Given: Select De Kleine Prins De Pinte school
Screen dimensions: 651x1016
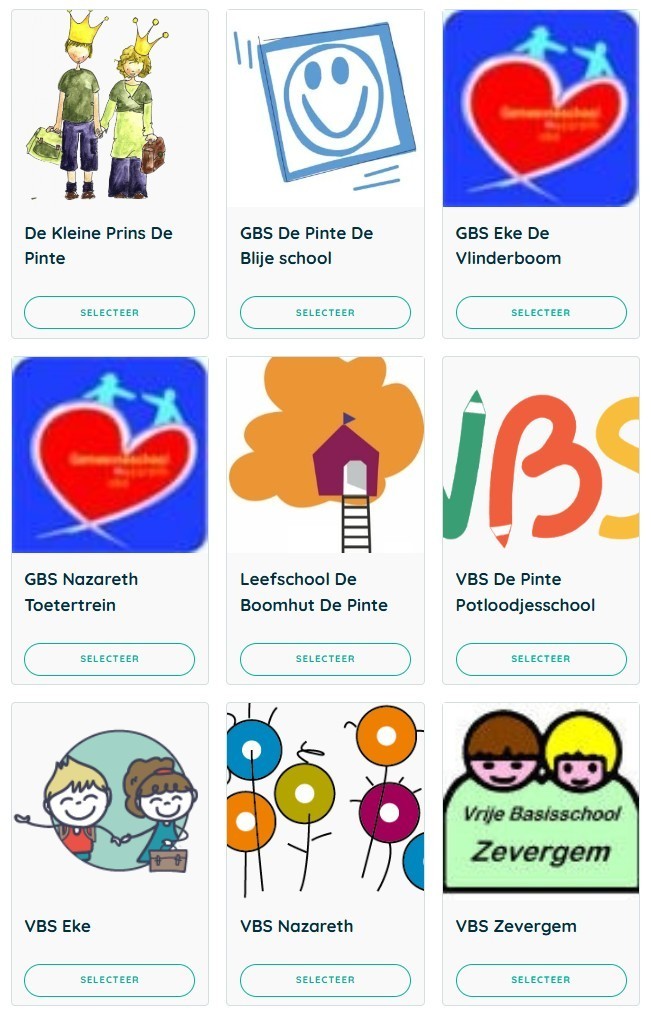Looking at the screenshot, I should (x=109, y=312).
